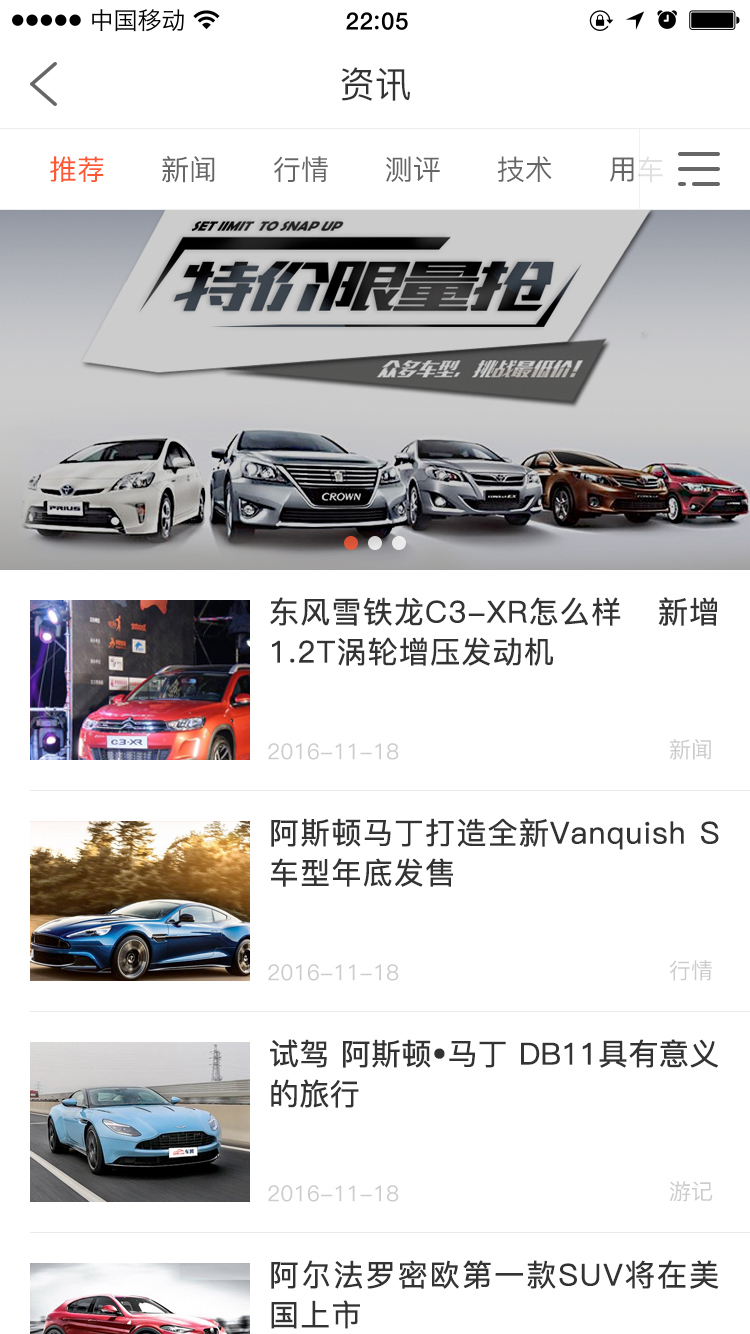Viewport: 750px width, 1334px height.
Task: Tap the orientation lock icon in status bar
Action: pyautogui.click(x=600, y=19)
